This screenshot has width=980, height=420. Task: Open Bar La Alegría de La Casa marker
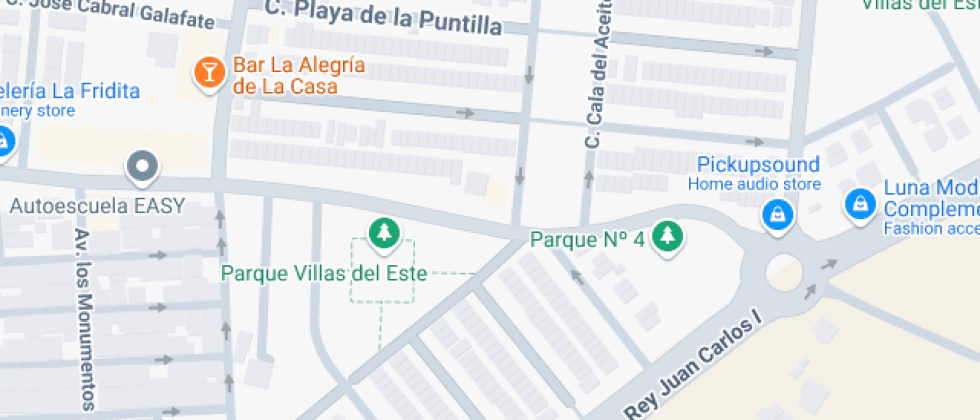[208, 74]
